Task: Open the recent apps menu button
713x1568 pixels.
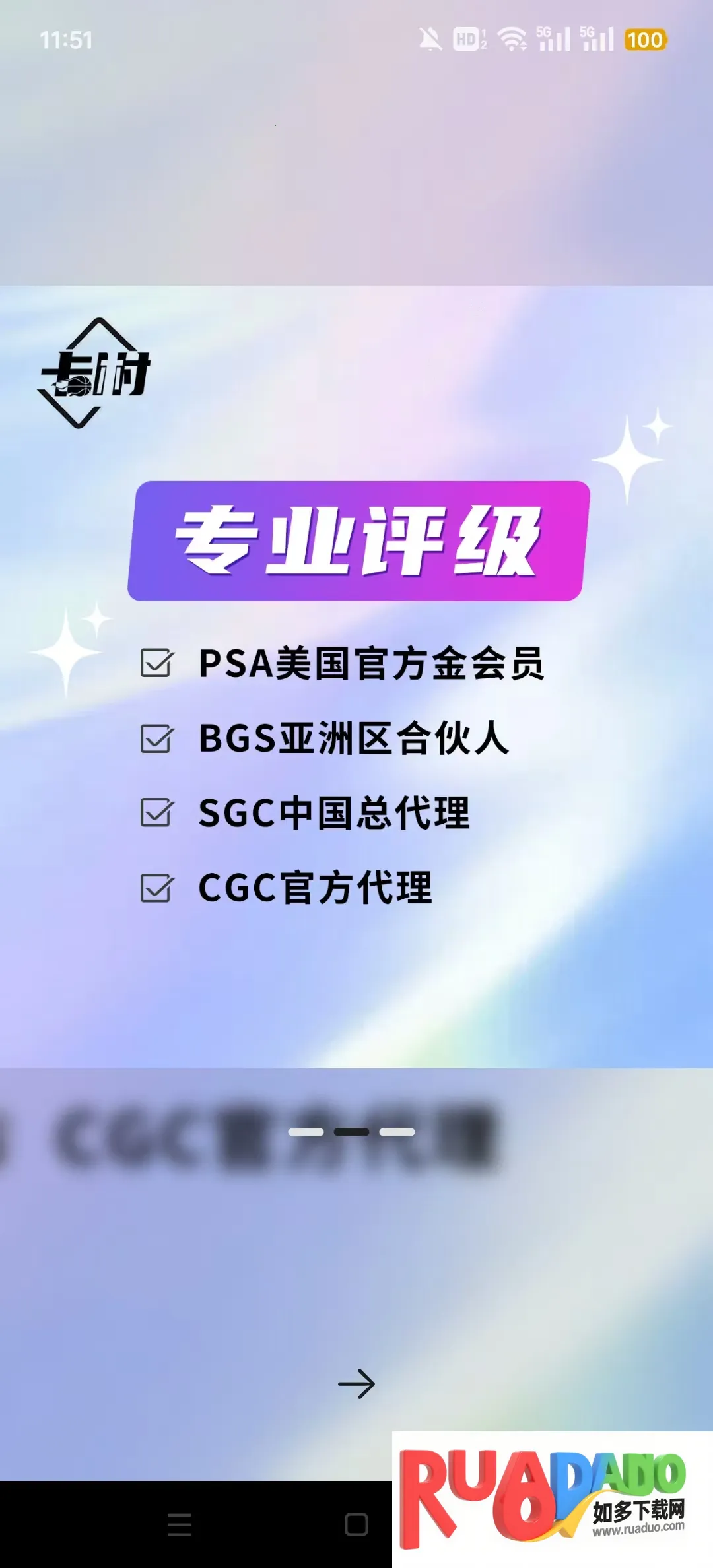Action: (x=180, y=1524)
